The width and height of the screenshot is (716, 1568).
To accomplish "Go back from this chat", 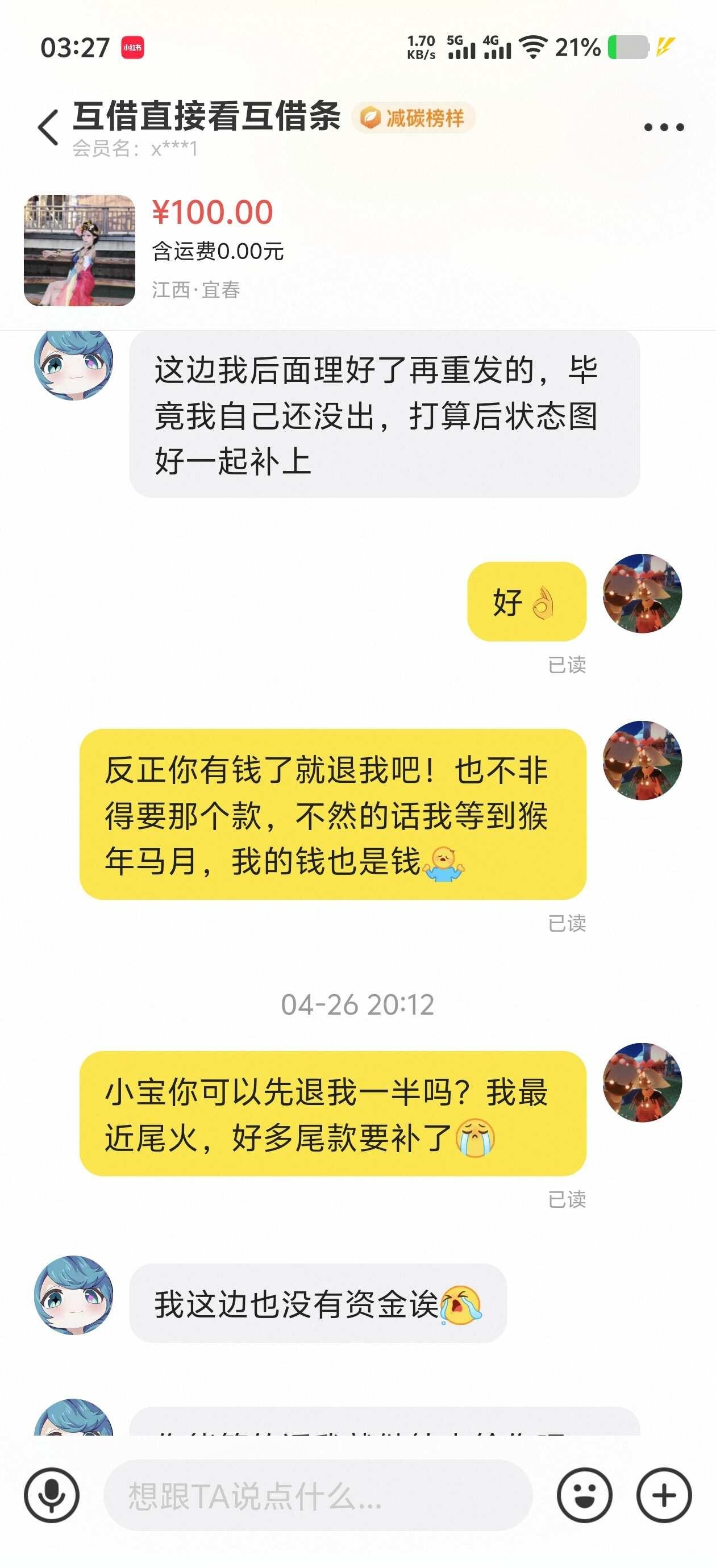I will [x=48, y=127].
